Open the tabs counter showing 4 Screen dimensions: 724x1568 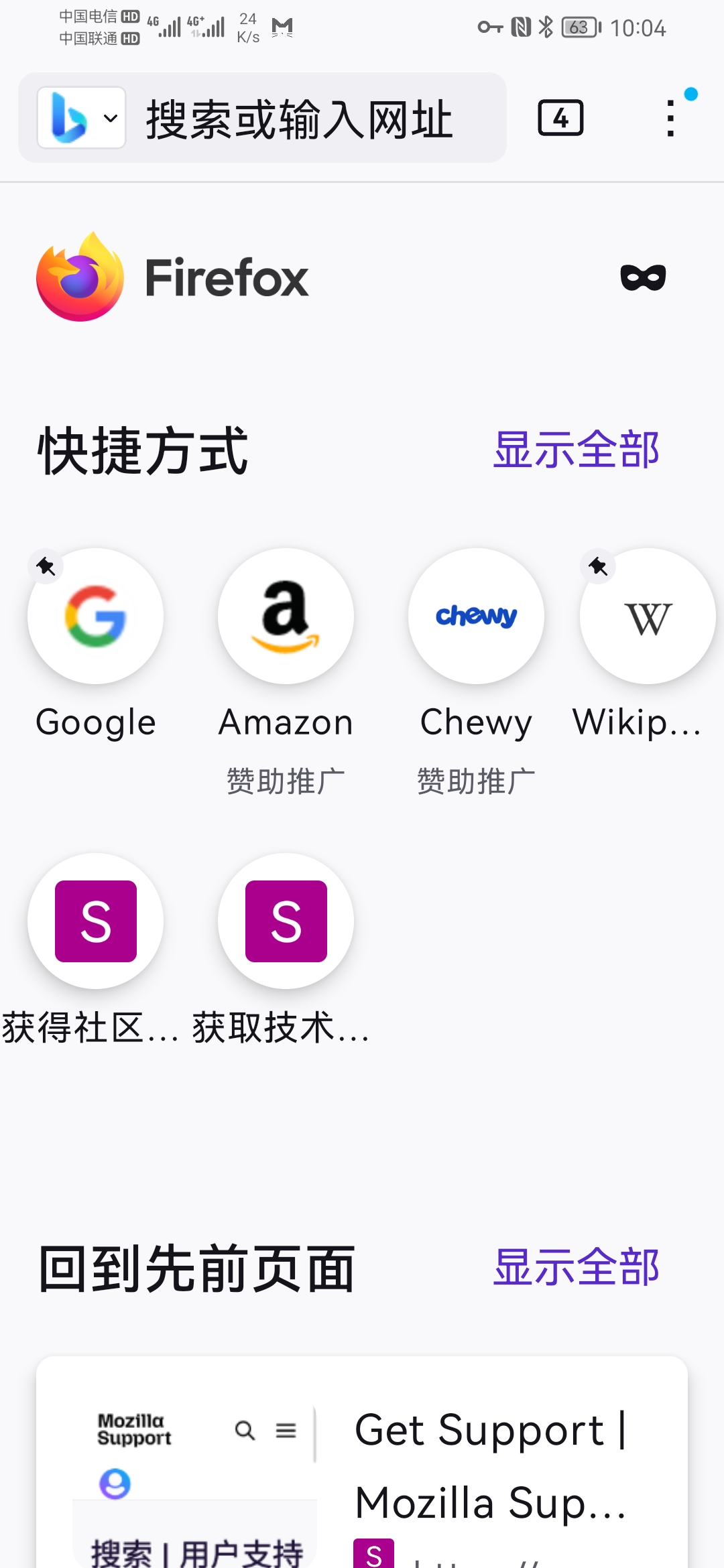click(560, 119)
